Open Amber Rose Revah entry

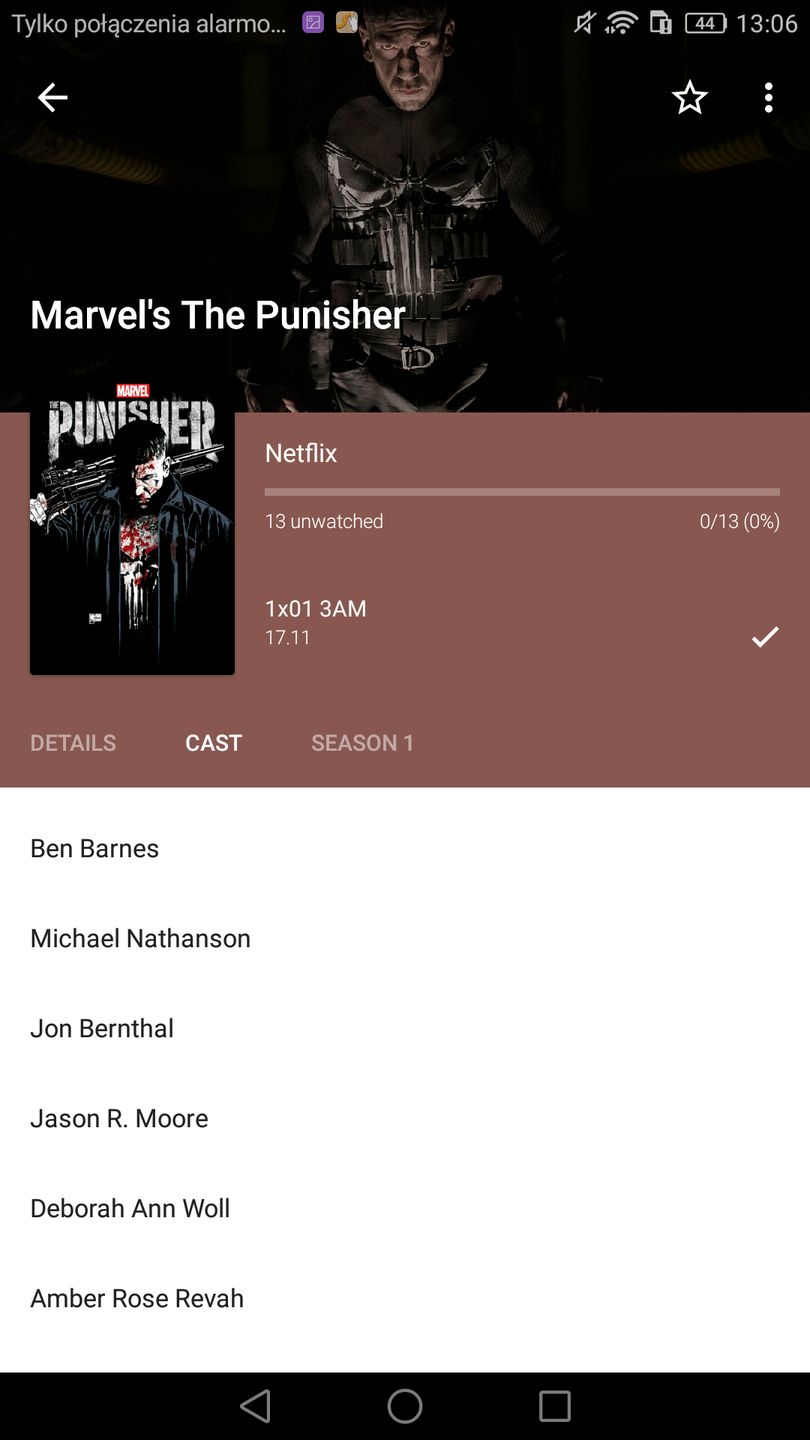point(137,1298)
